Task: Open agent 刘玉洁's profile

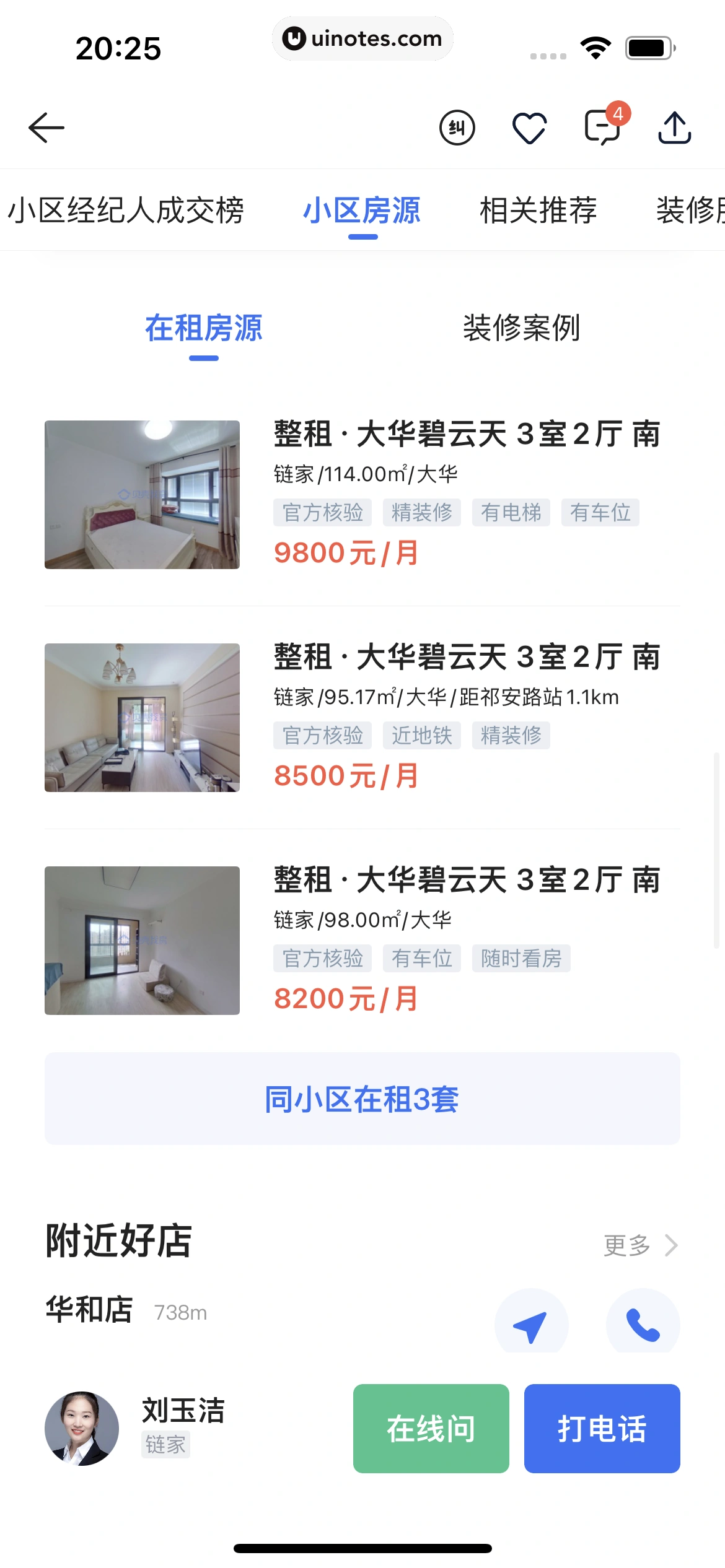Action: (x=82, y=1428)
